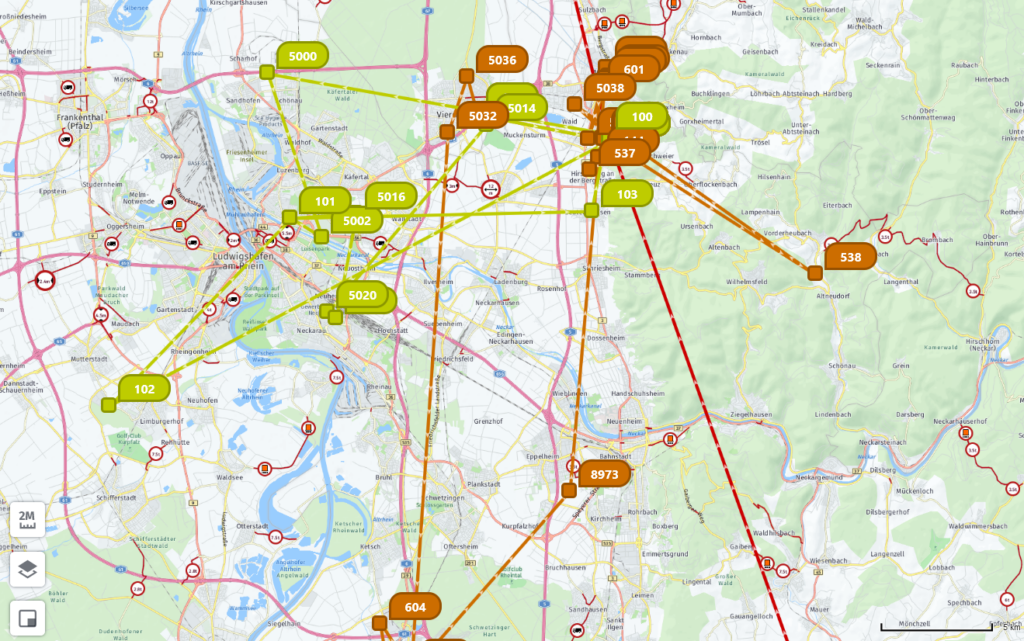Select map marker 5000
Image resolution: width=1024 pixels, height=641 pixels.
pos(302,57)
